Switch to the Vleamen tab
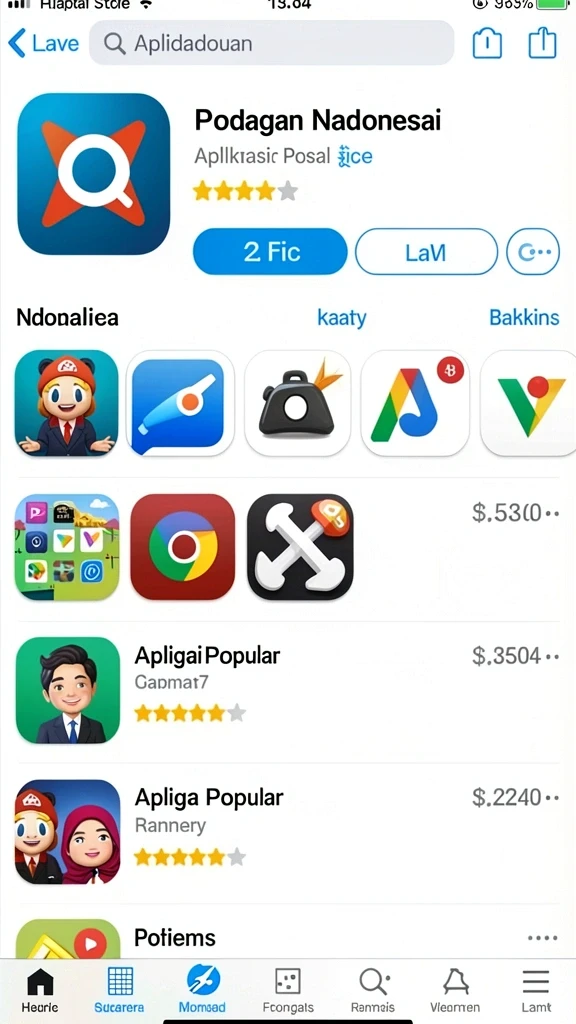The width and height of the screenshot is (576, 1024). tap(455, 990)
